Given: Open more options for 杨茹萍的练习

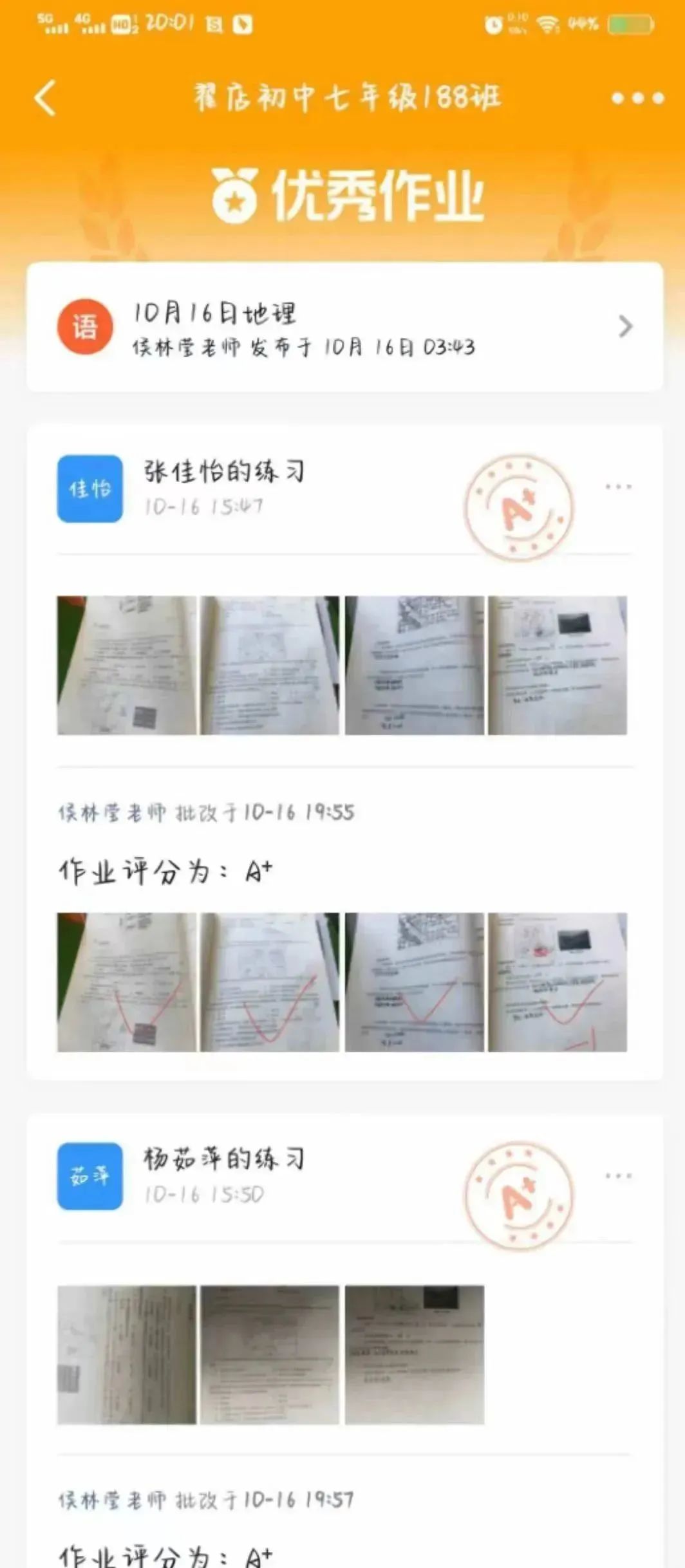Looking at the screenshot, I should click(x=618, y=1175).
